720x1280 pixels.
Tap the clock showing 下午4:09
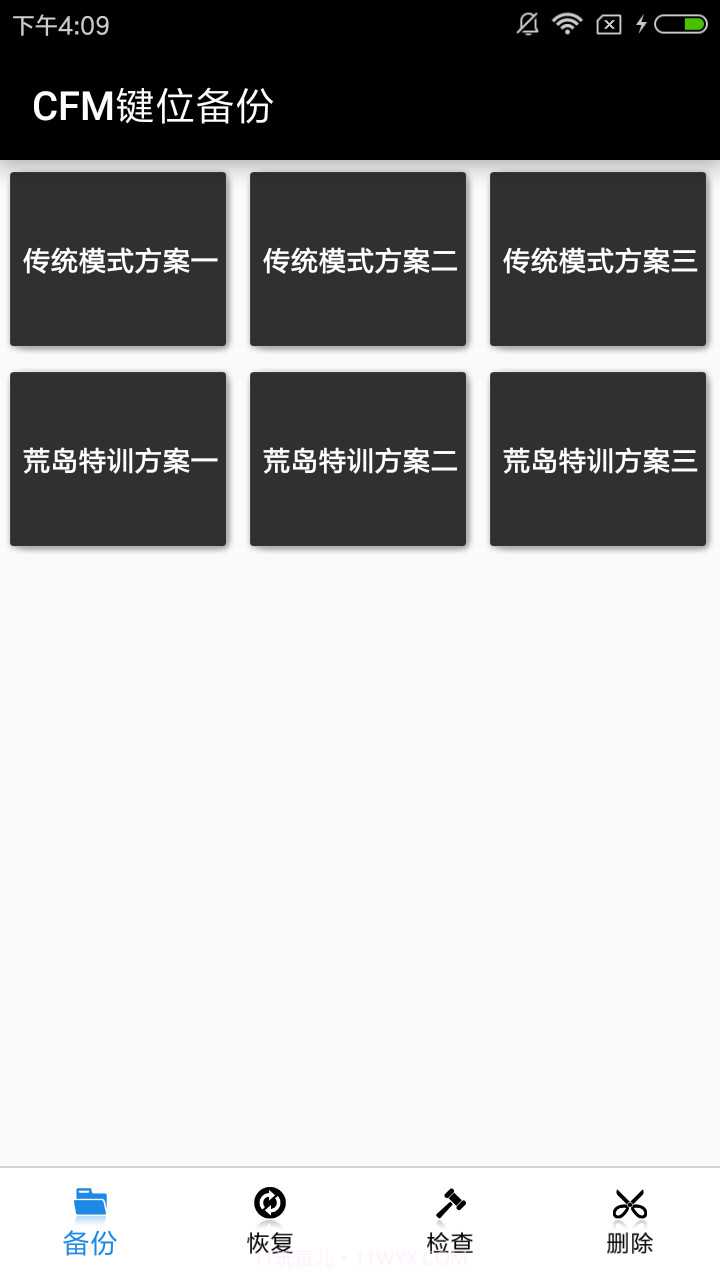pos(62,22)
